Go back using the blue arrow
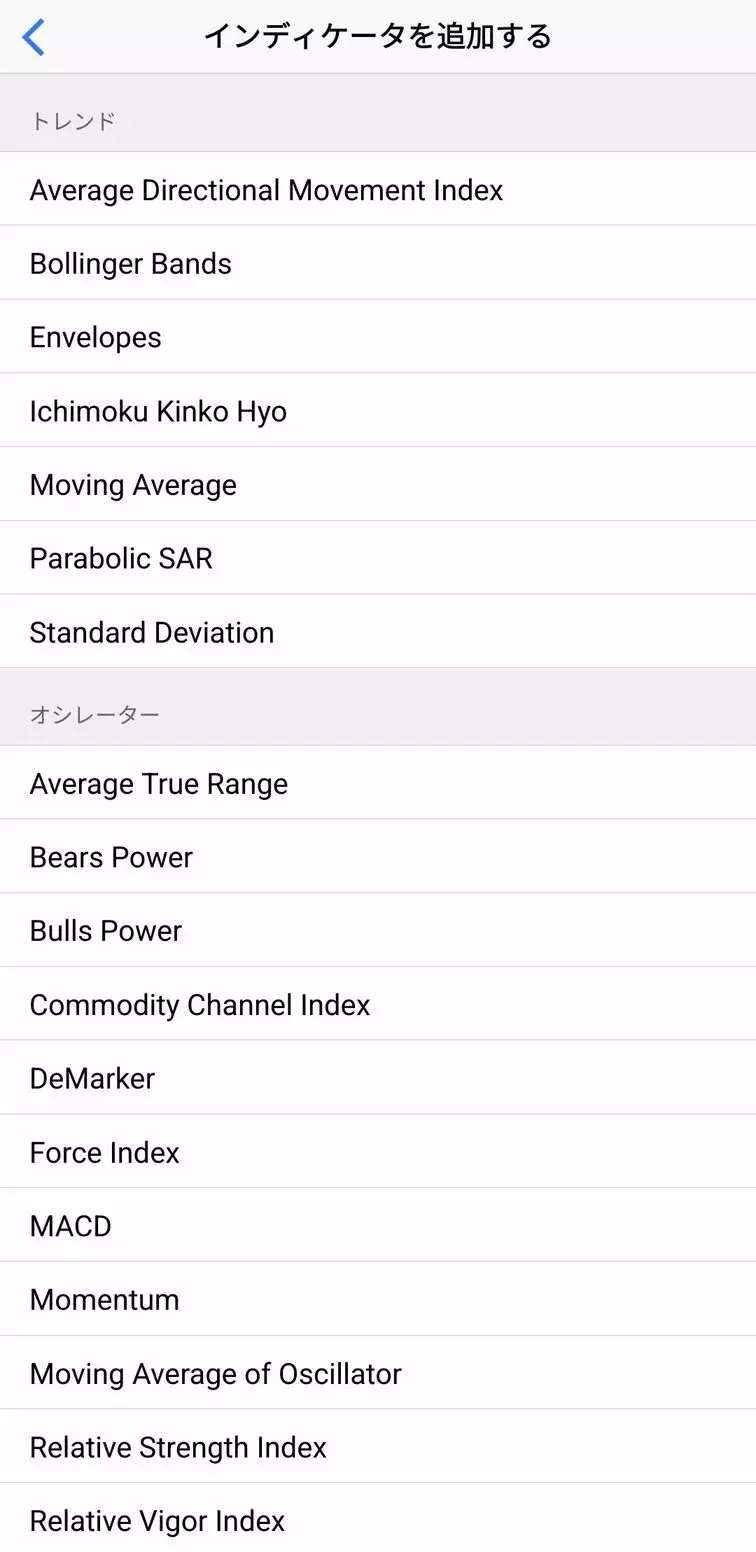The height and width of the screenshot is (1552, 756). [x=34, y=37]
